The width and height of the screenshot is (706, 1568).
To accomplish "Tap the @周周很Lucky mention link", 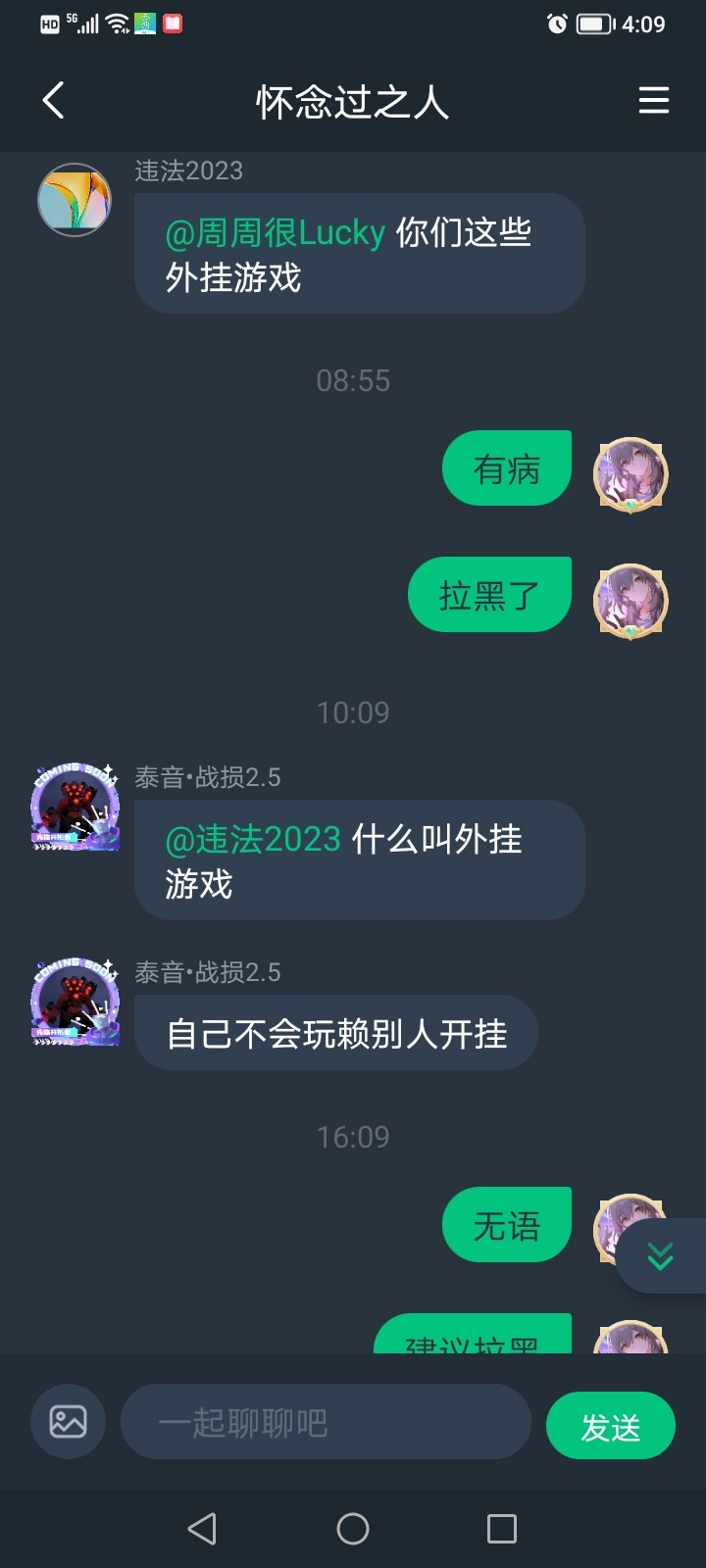I will [x=276, y=233].
